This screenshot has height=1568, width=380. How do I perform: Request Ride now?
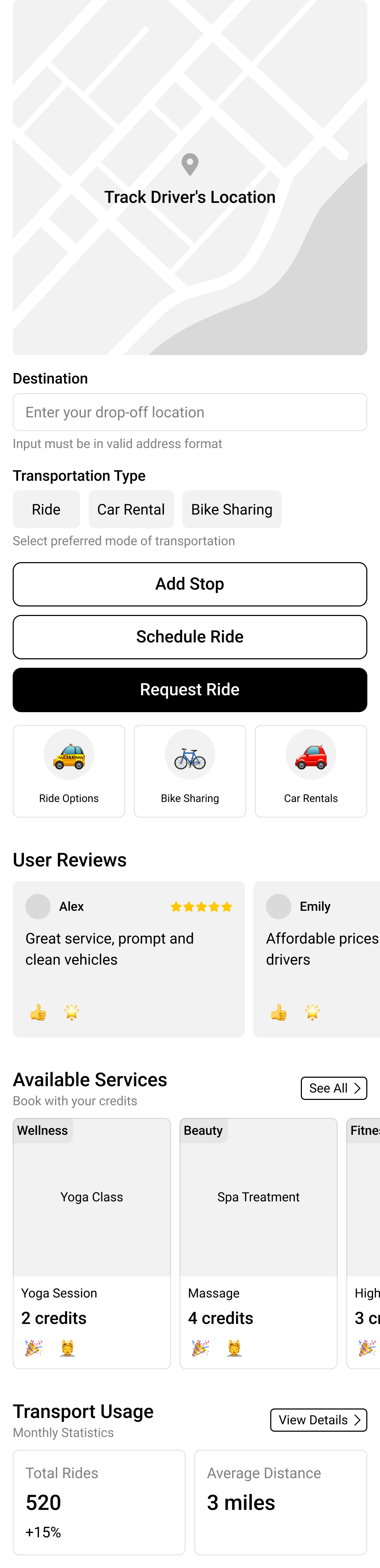point(190,690)
